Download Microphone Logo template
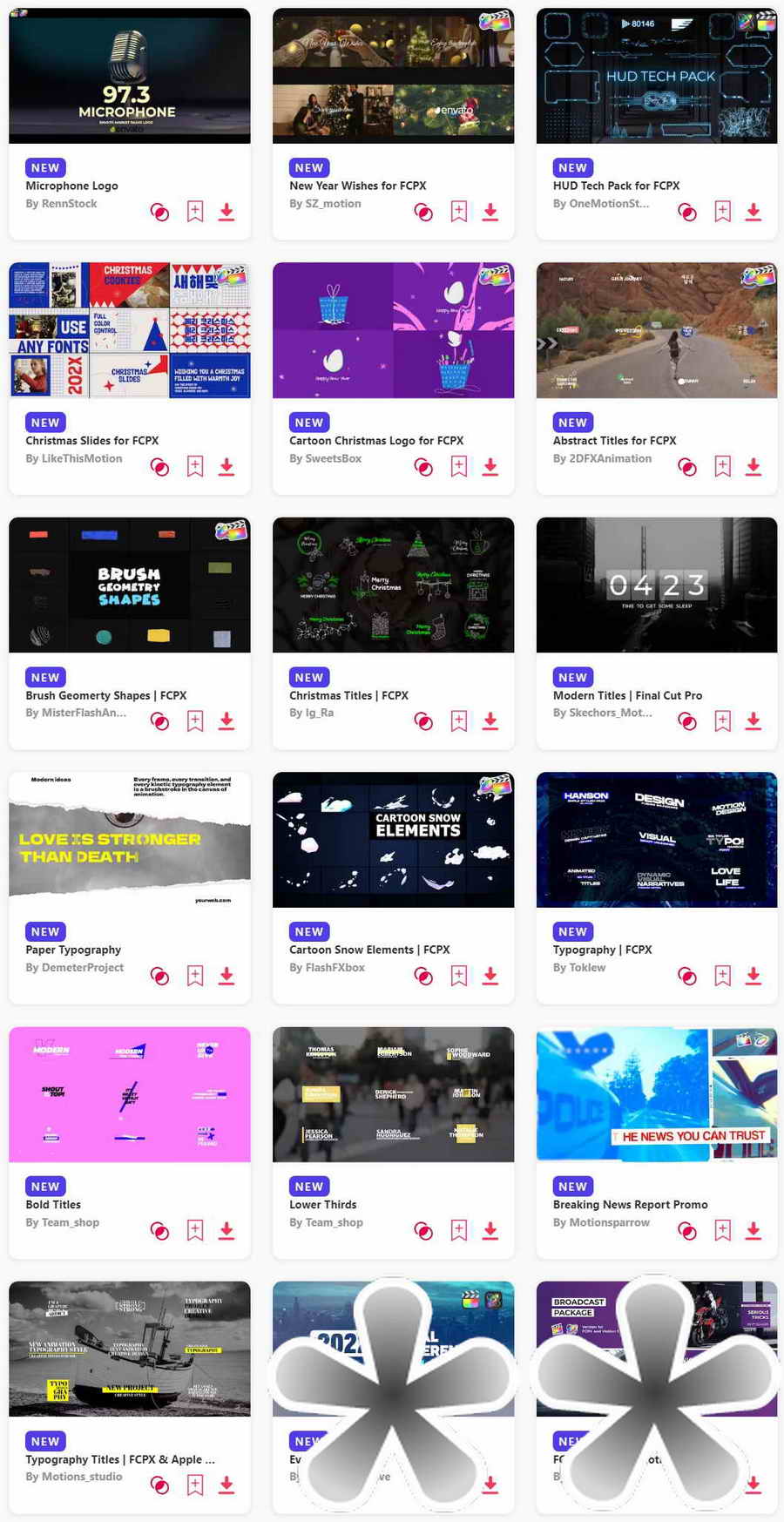This screenshot has height=1522, width=784. 226,212
